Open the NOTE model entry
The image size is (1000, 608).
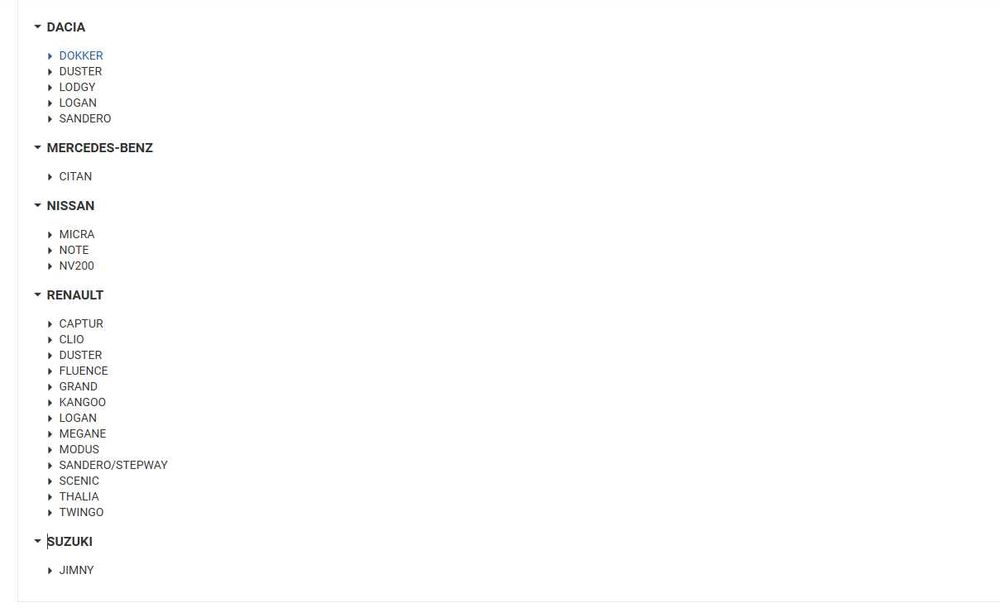pyautogui.click(x=73, y=250)
